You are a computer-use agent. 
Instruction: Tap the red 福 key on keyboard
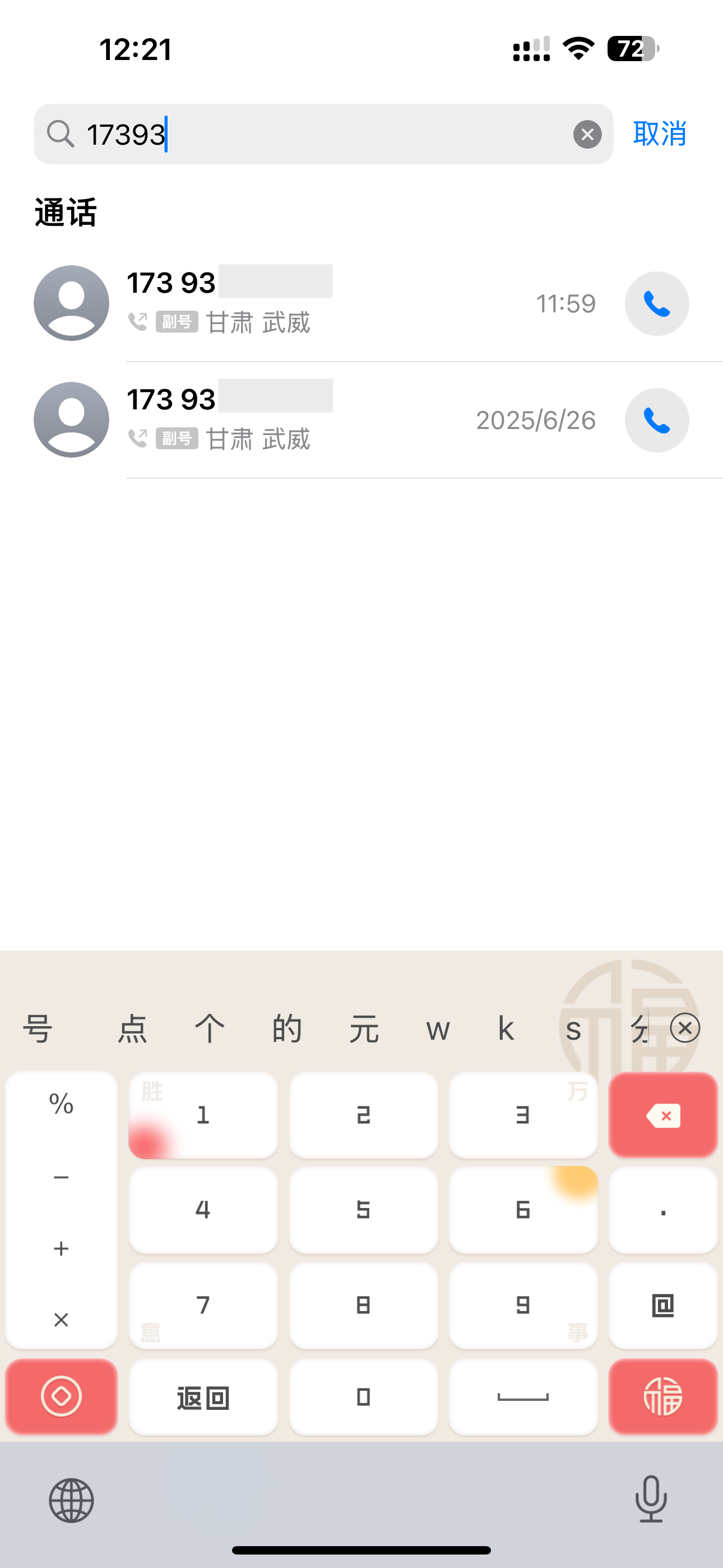[662, 1398]
